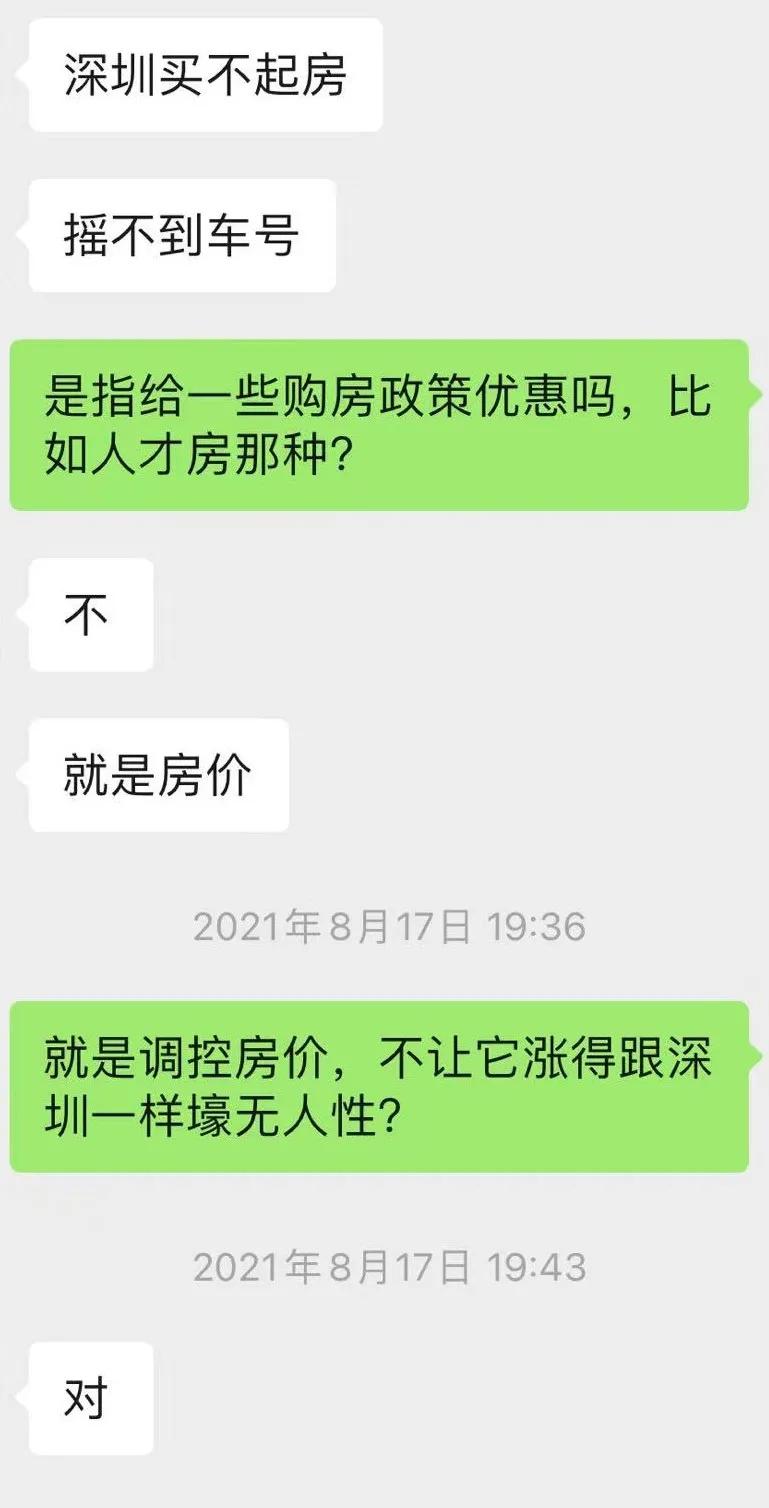Select the white bubble containing '不'

(89, 617)
